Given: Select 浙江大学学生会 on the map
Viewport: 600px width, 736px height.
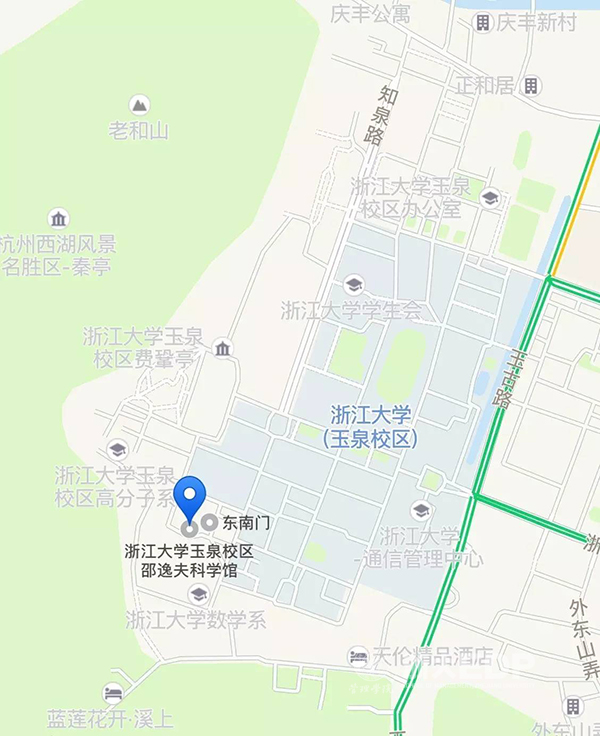Looking at the screenshot, I should point(352,284).
